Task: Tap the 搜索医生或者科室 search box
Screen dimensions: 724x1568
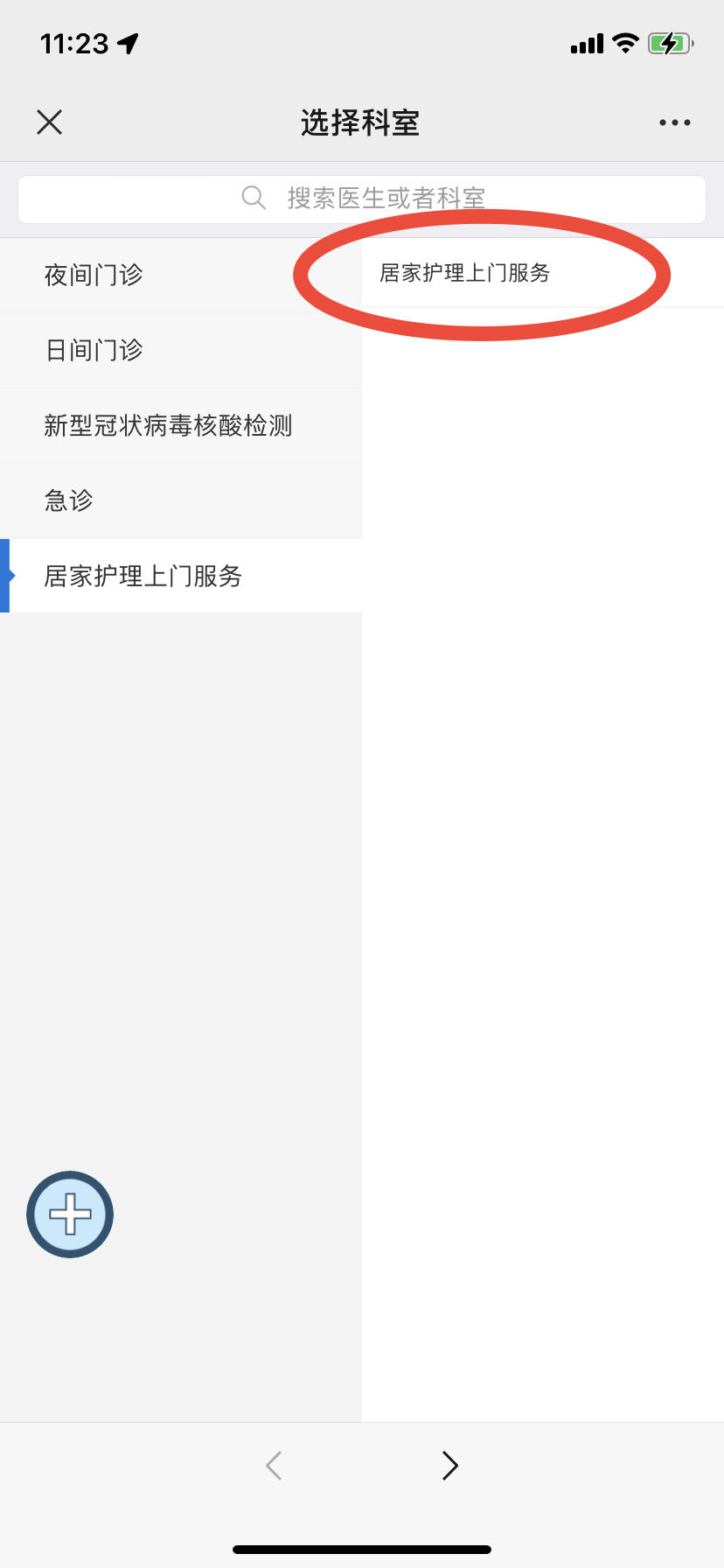Action: pyautogui.click(x=362, y=199)
